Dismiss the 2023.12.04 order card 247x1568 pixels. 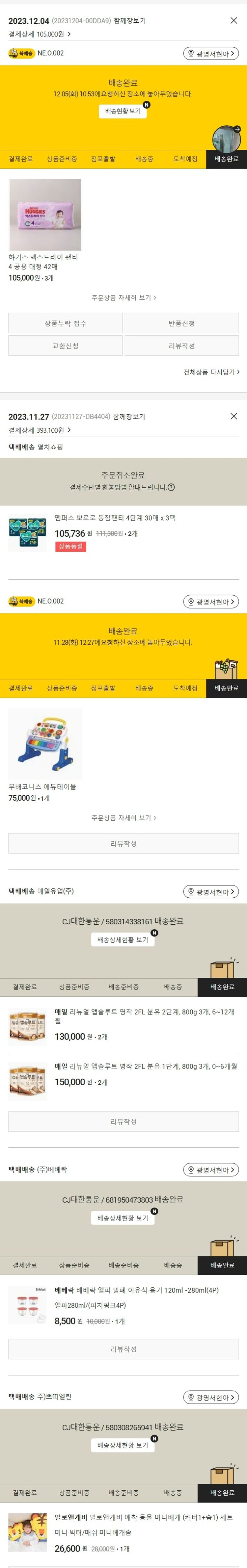(233, 21)
